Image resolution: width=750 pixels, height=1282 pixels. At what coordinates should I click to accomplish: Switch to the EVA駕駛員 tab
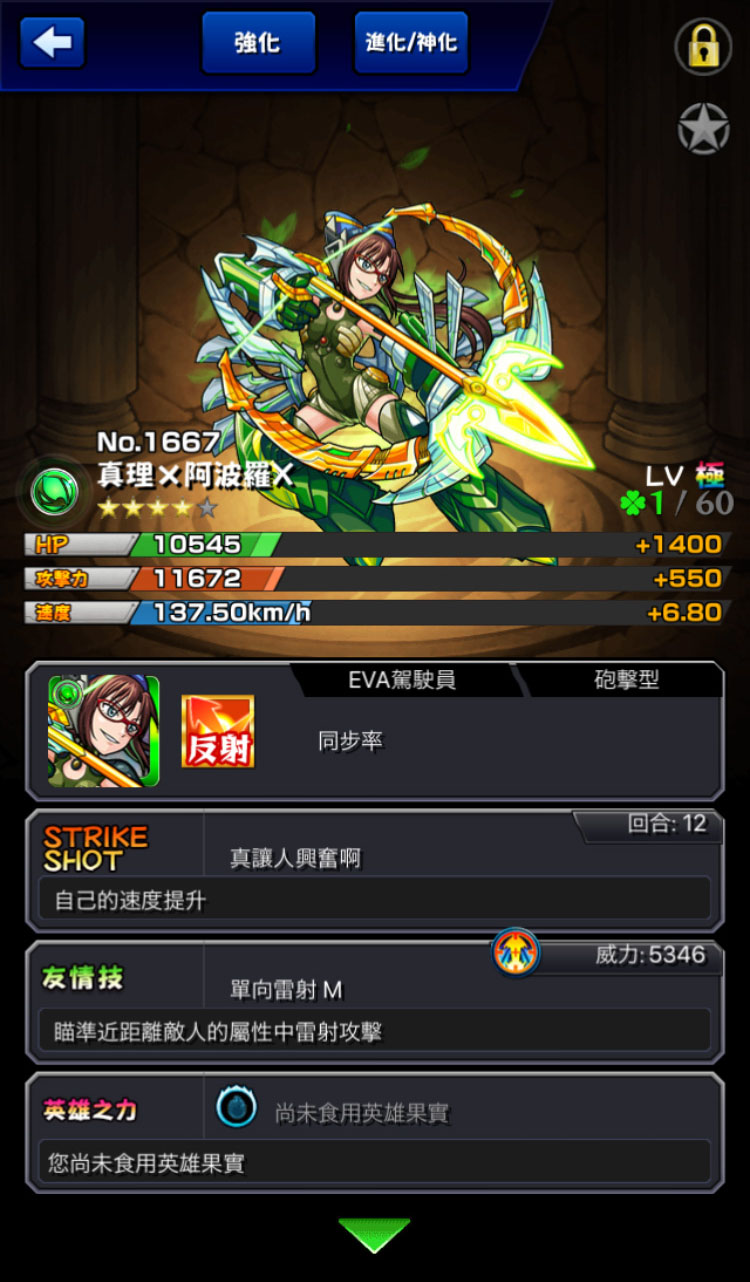(404, 677)
